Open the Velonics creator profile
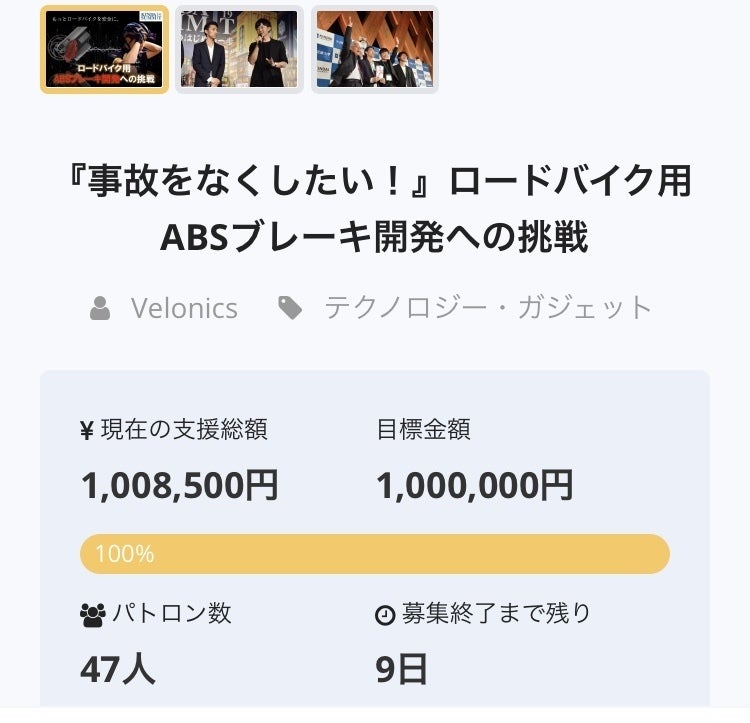Viewport: 750px width, 723px height. click(184, 308)
